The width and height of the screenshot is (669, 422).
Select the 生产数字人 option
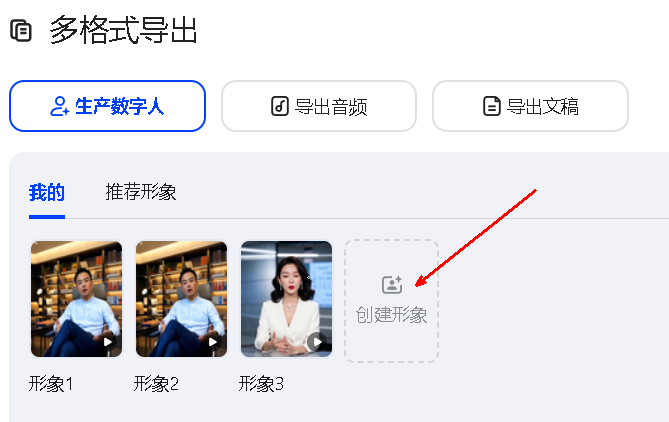coord(107,106)
